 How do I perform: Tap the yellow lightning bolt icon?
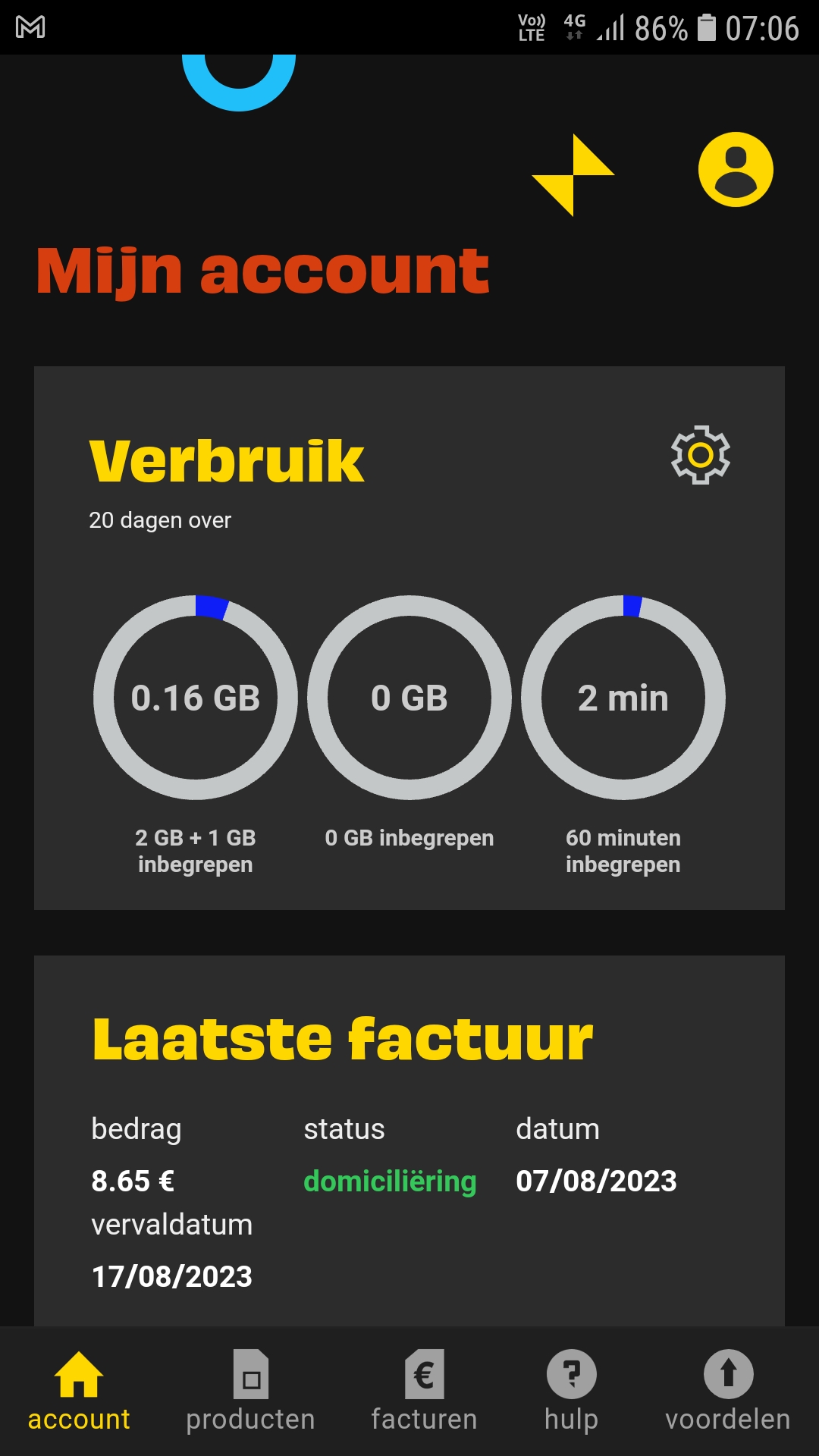pyautogui.click(x=573, y=175)
